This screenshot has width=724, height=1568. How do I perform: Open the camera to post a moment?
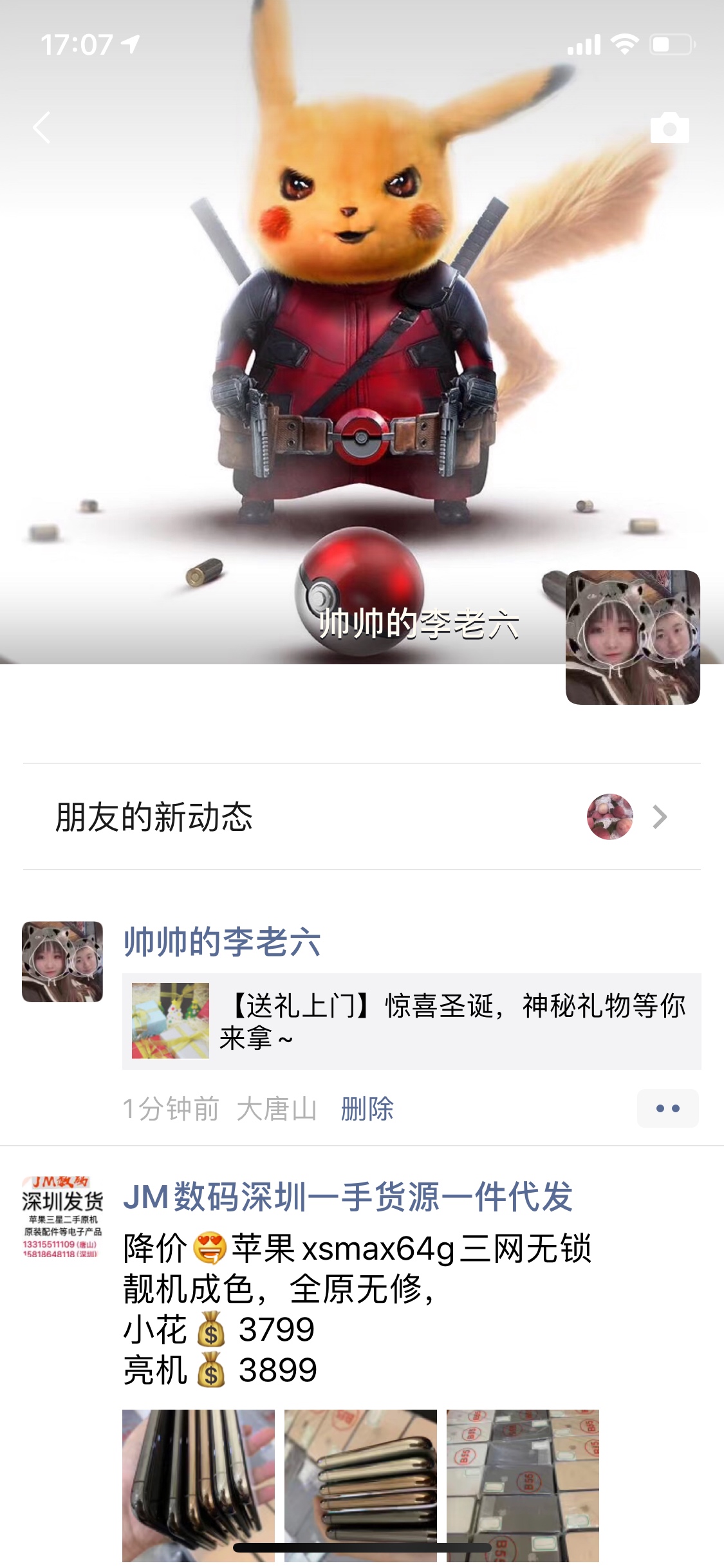[x=669, y=128]
